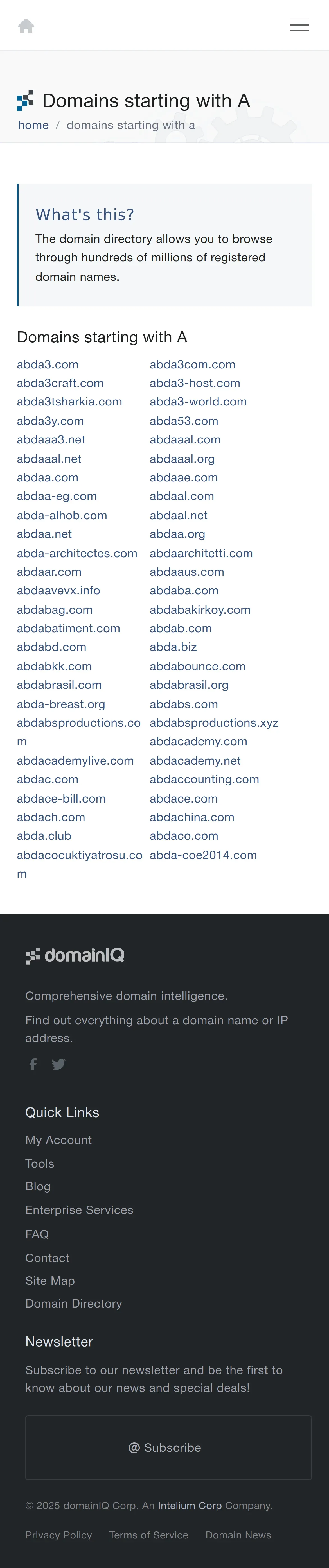This screenshot has width=329, height=1568.
Task: Subscribe to the newsletter
Action: [168, 1447]
